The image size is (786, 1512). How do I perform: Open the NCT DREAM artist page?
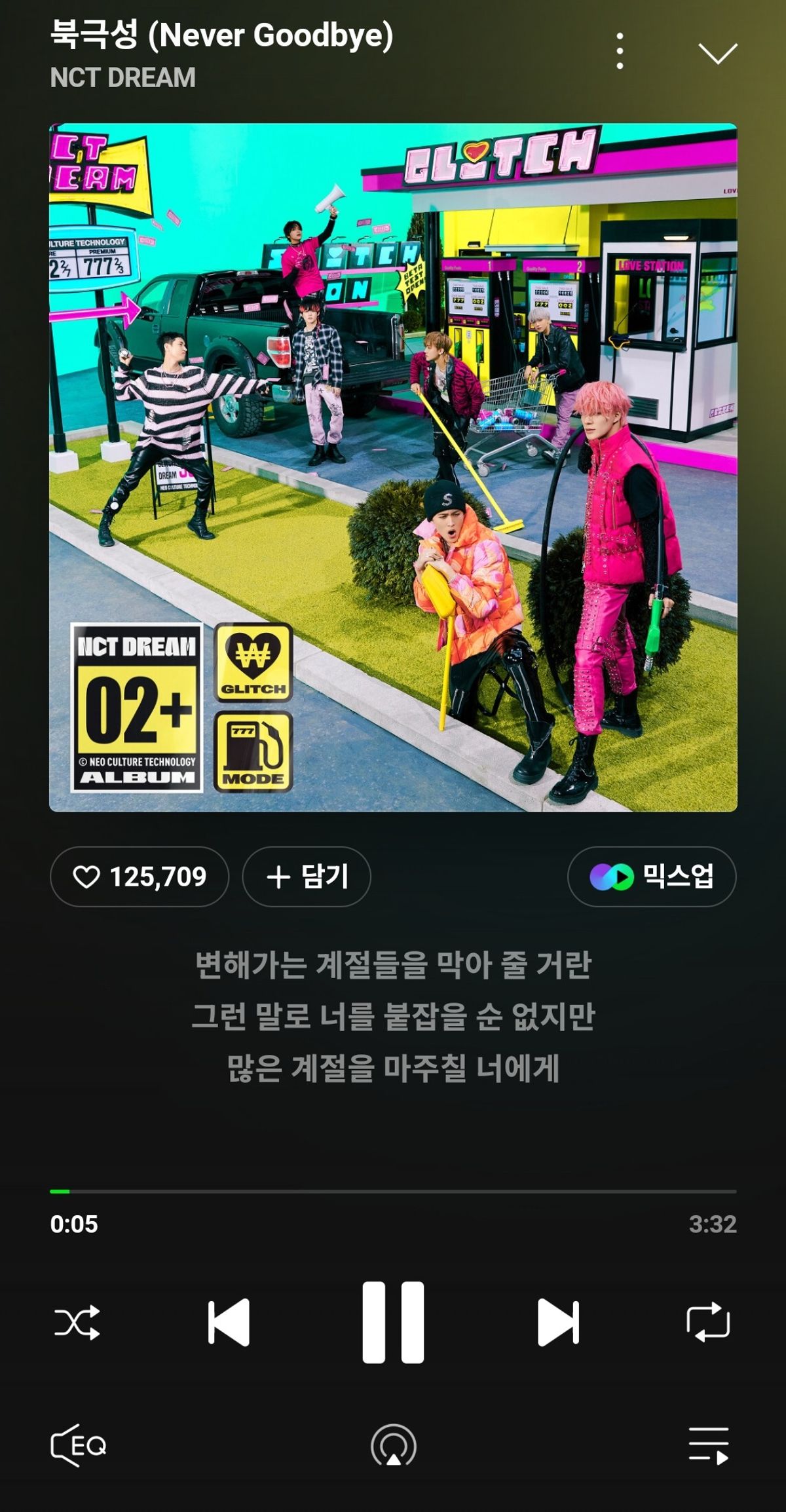click(122, 77)
